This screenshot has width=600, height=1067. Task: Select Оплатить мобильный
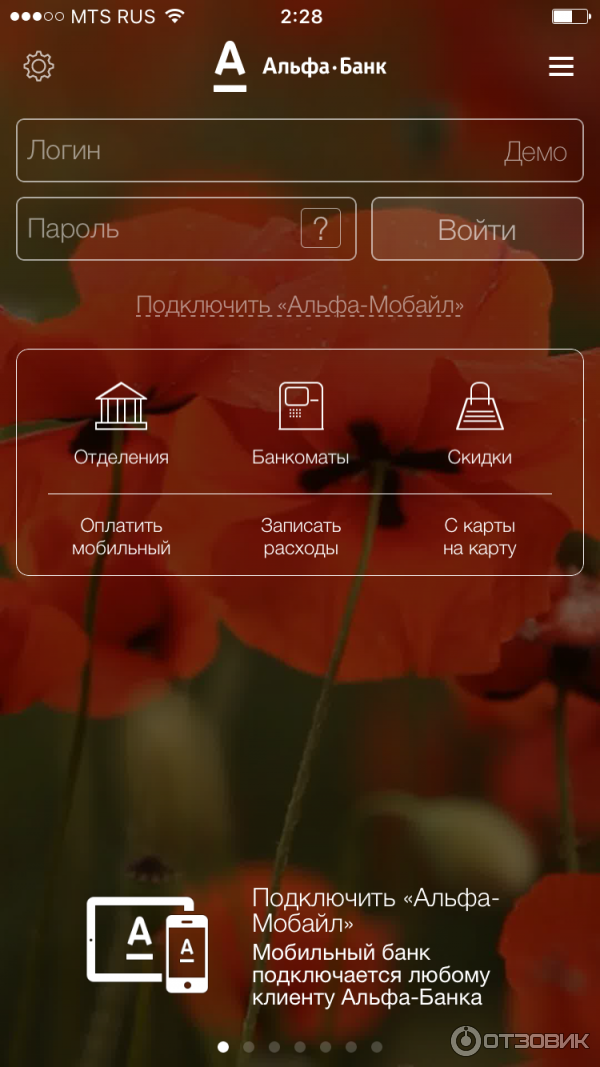[121, 537]
